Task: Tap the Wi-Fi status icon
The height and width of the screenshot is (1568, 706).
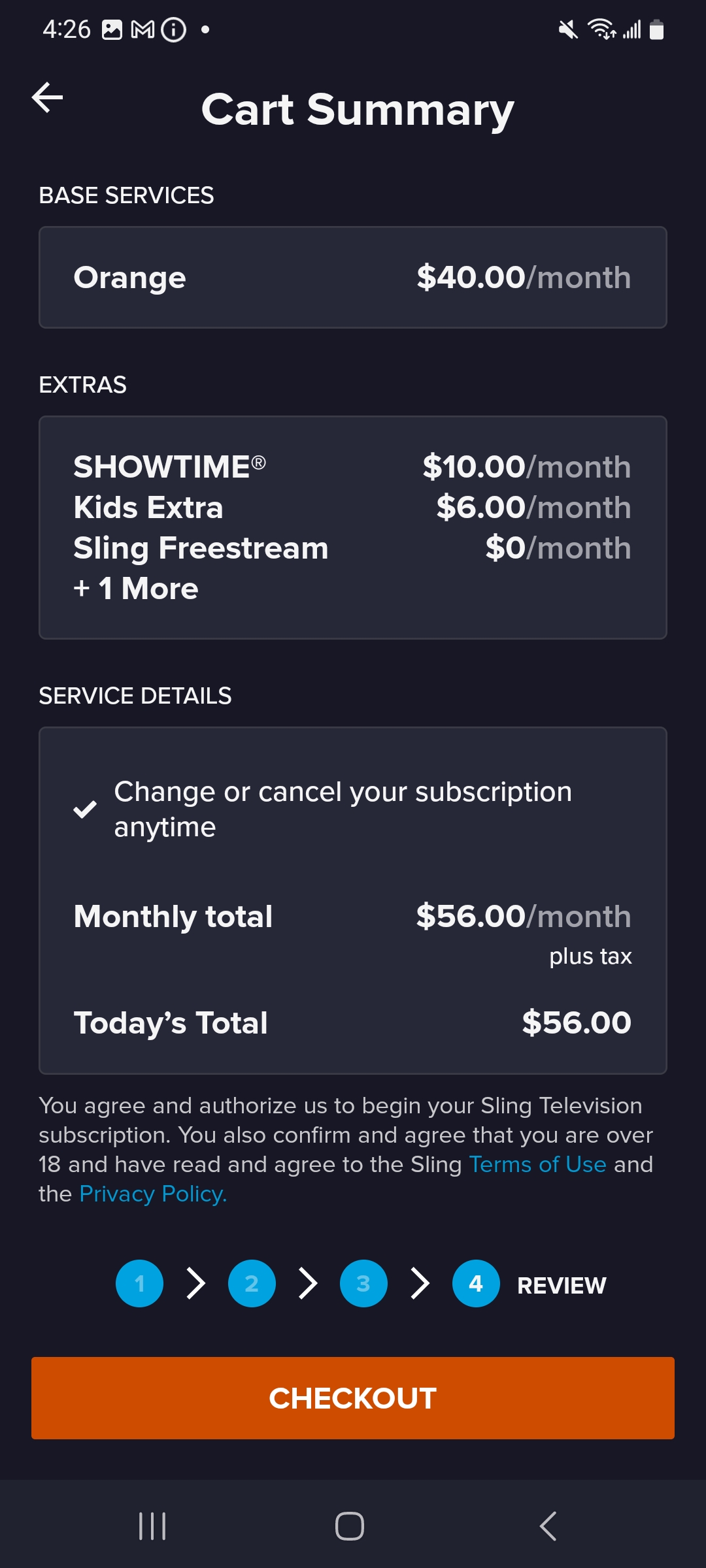Action: [602, 29]
